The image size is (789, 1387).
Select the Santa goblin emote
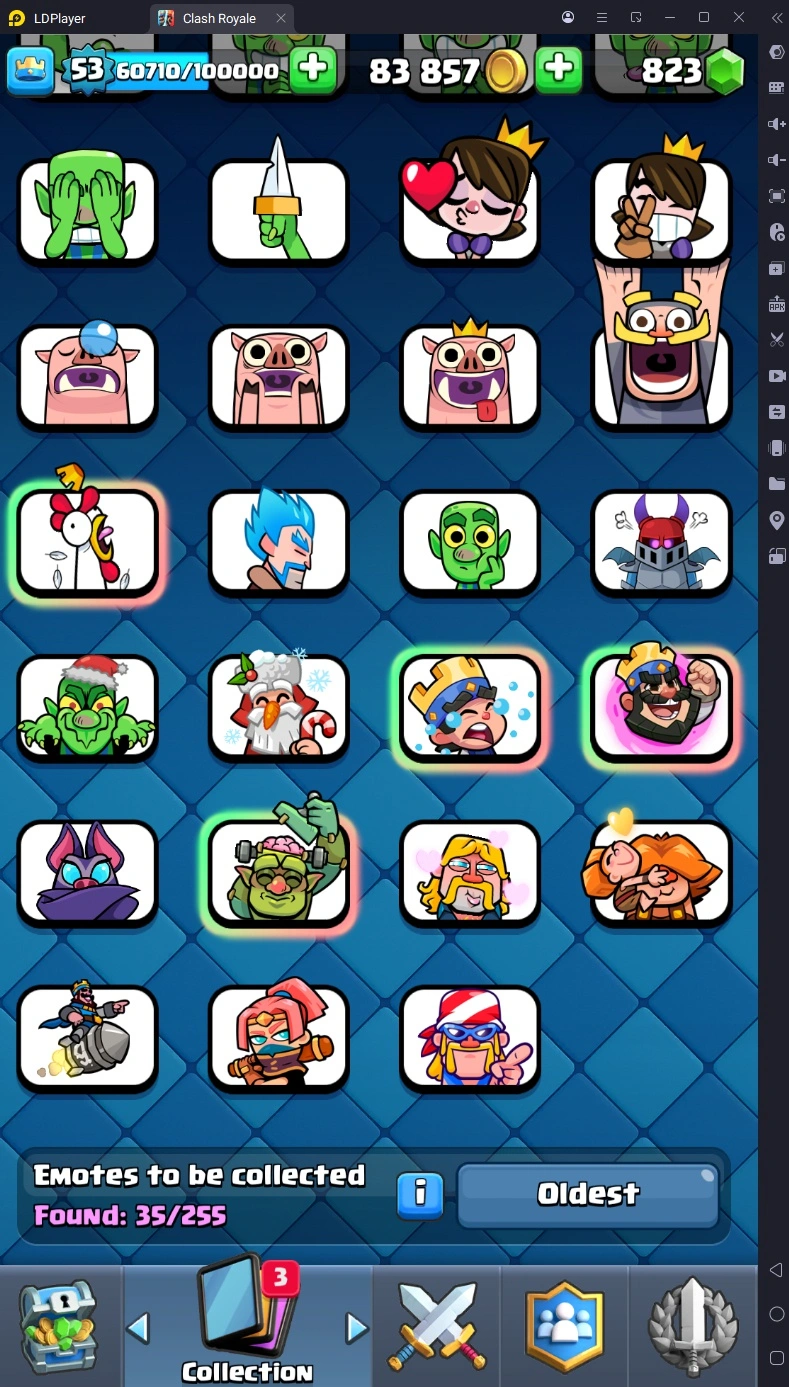(87, 707)
